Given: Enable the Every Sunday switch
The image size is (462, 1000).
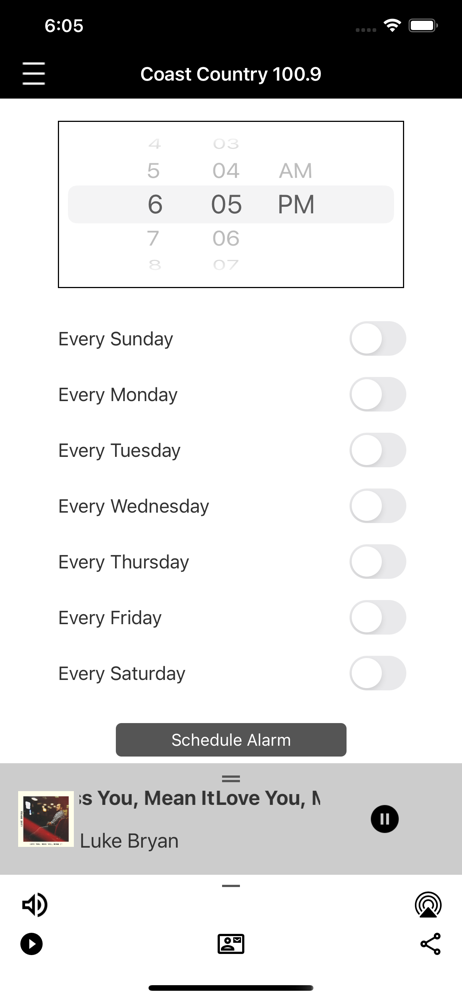Looking at the screenshot, I should (378, 339).
